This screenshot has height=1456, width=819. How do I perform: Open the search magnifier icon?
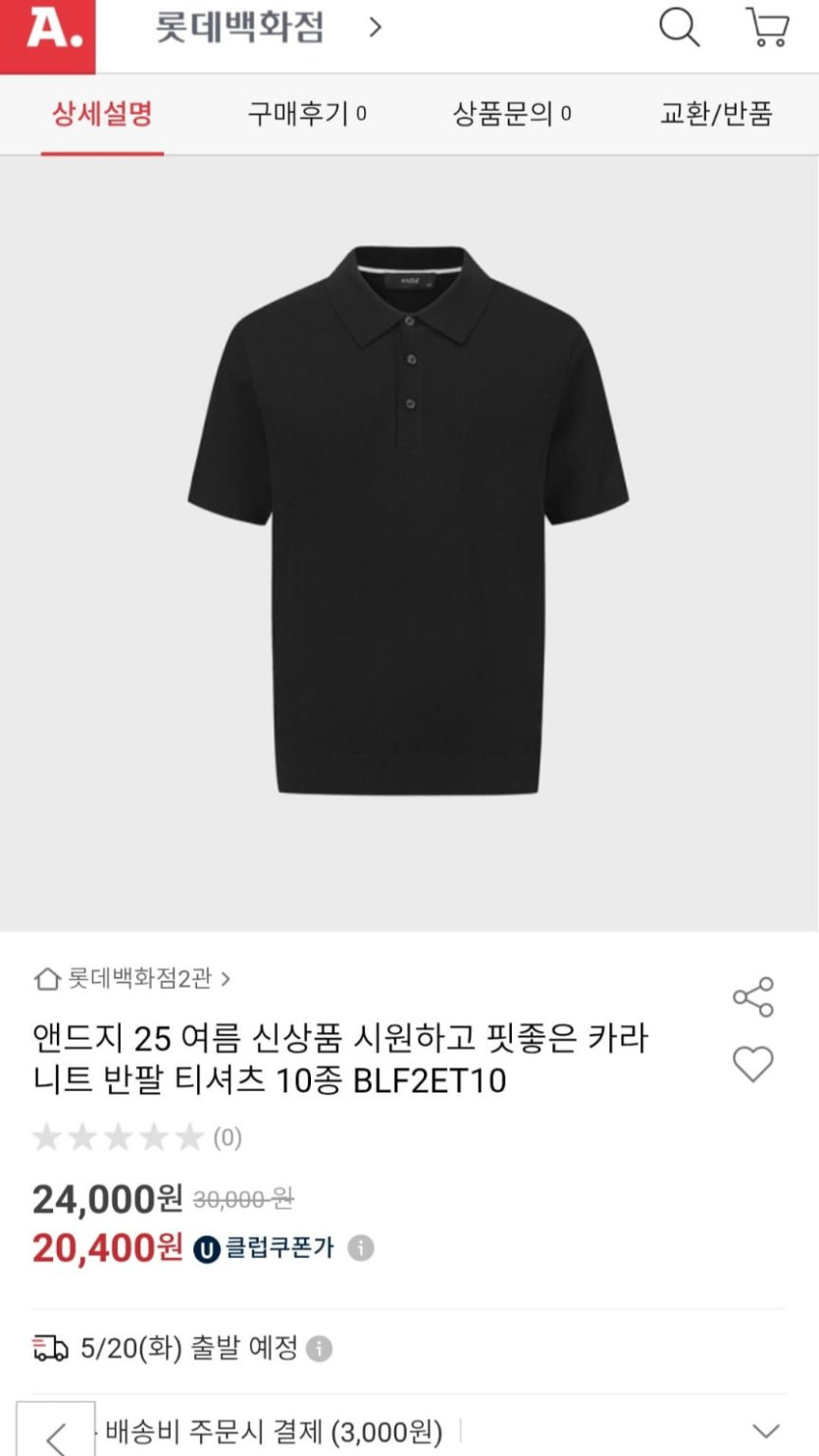pos(679,27)
